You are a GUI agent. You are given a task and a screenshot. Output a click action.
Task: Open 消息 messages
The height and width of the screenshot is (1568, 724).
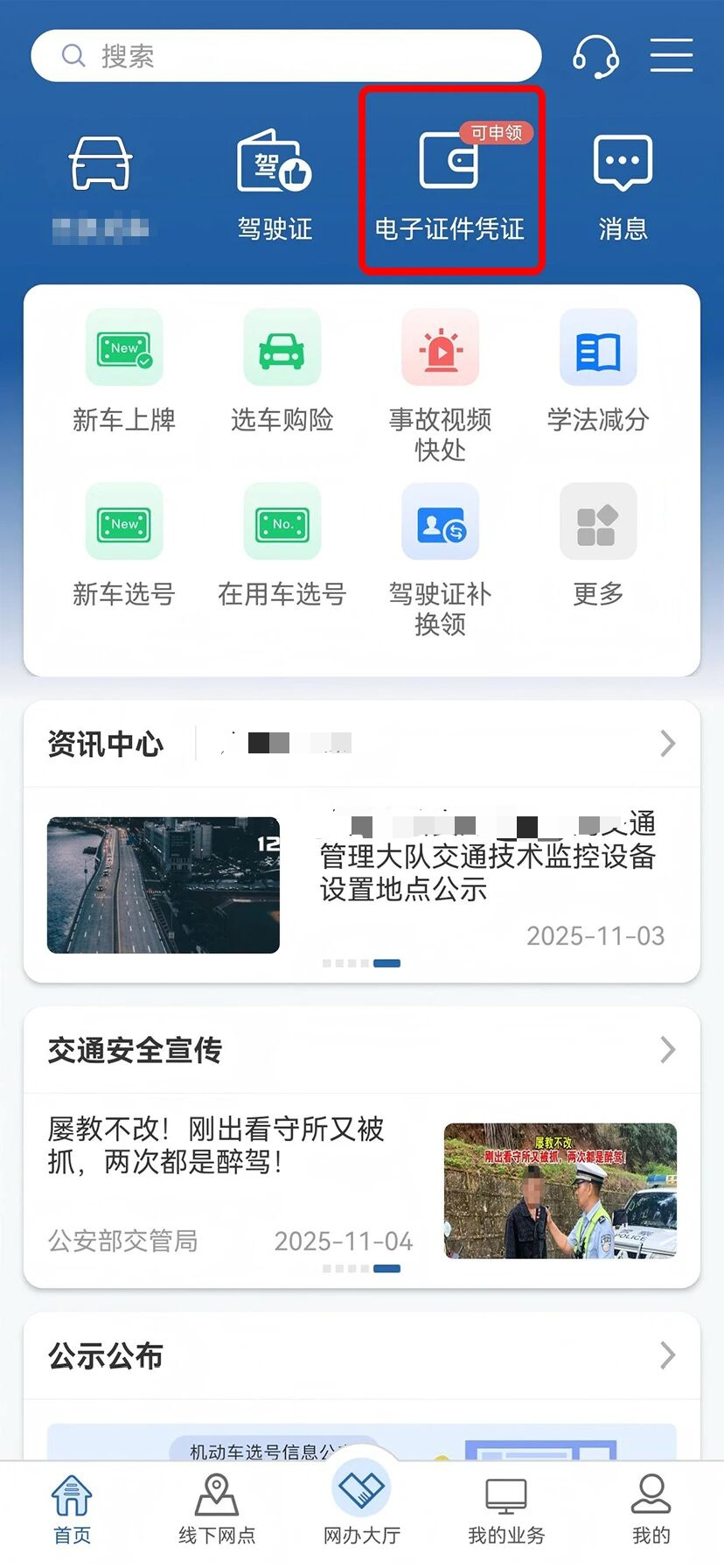[x=623, y=185]
